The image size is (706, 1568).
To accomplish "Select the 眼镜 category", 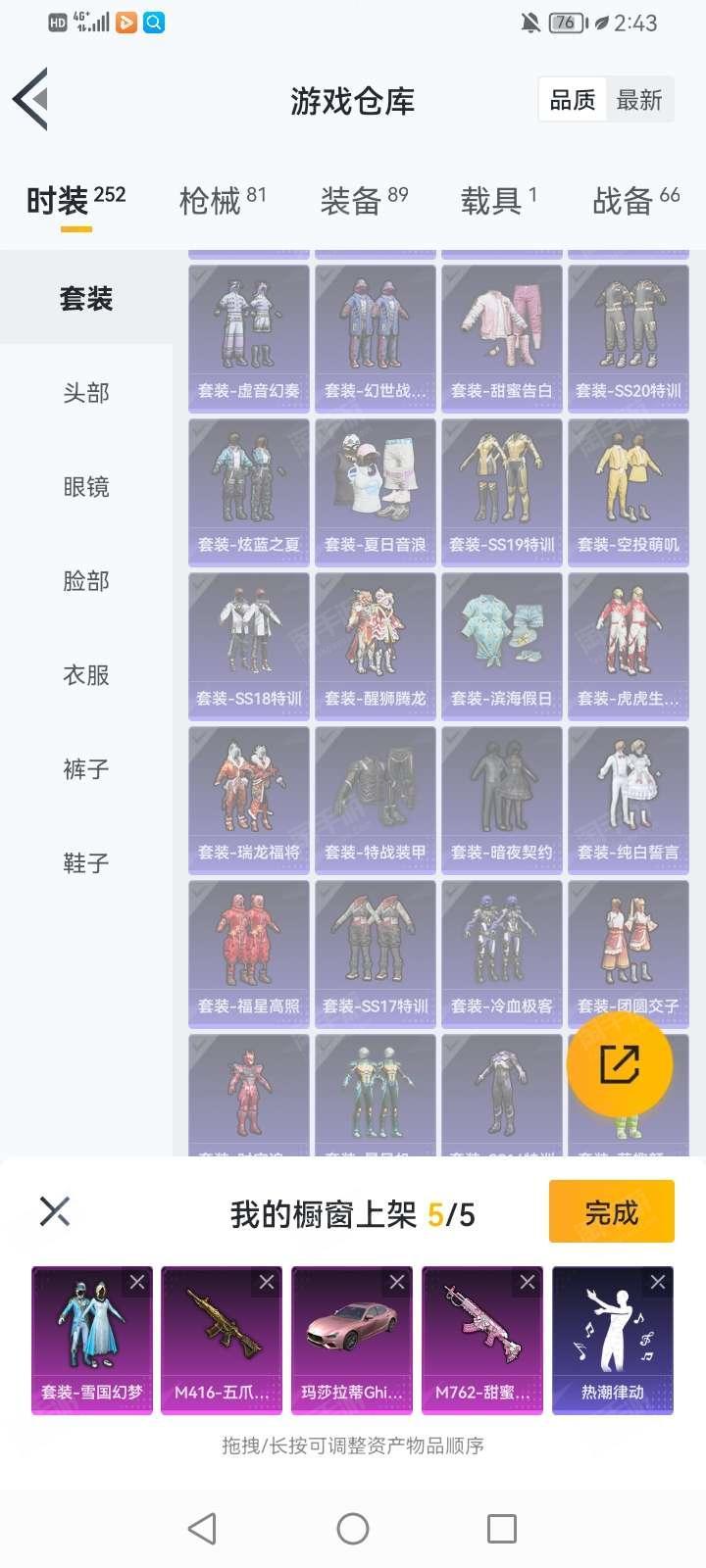I will (x=86, y=487).
